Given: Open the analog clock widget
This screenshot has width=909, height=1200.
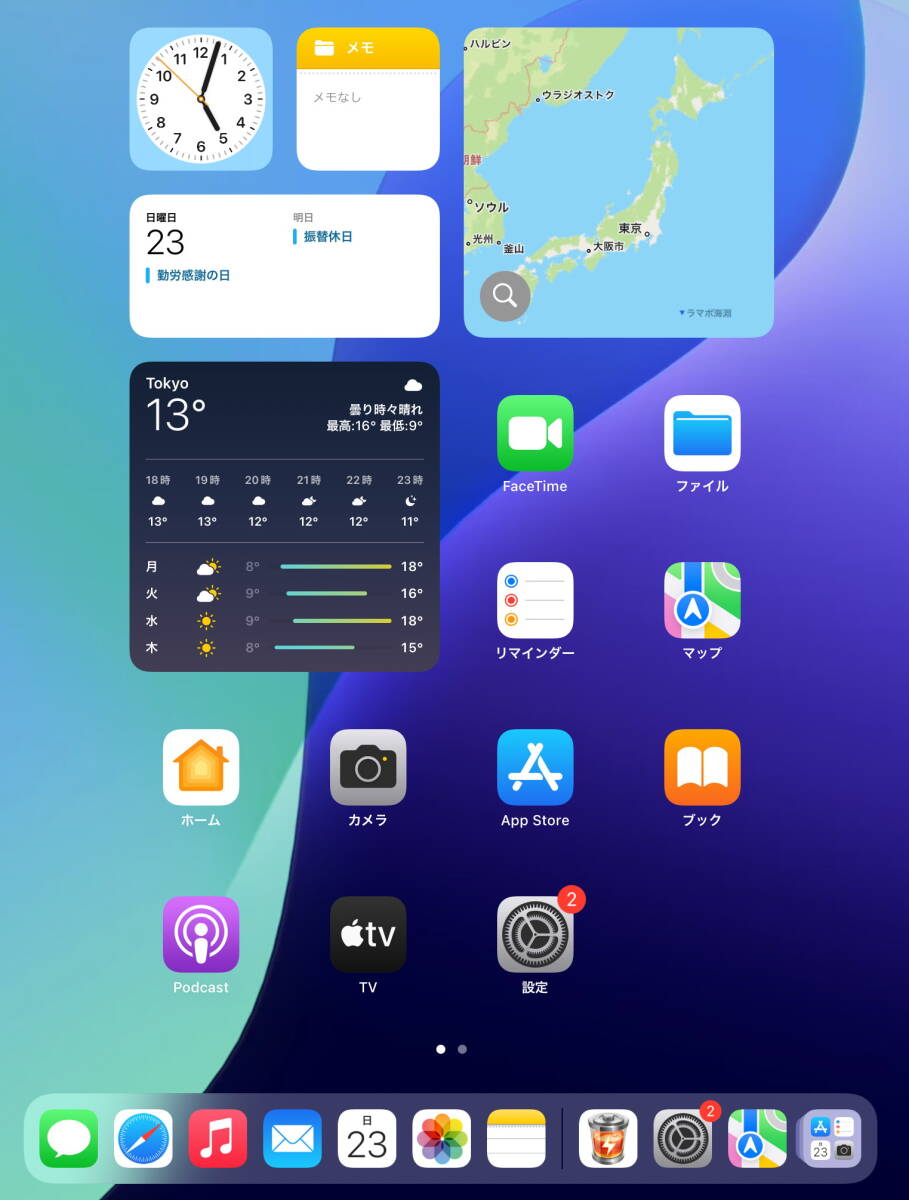Looking at the screenshot, I should [x=201, y=99].
